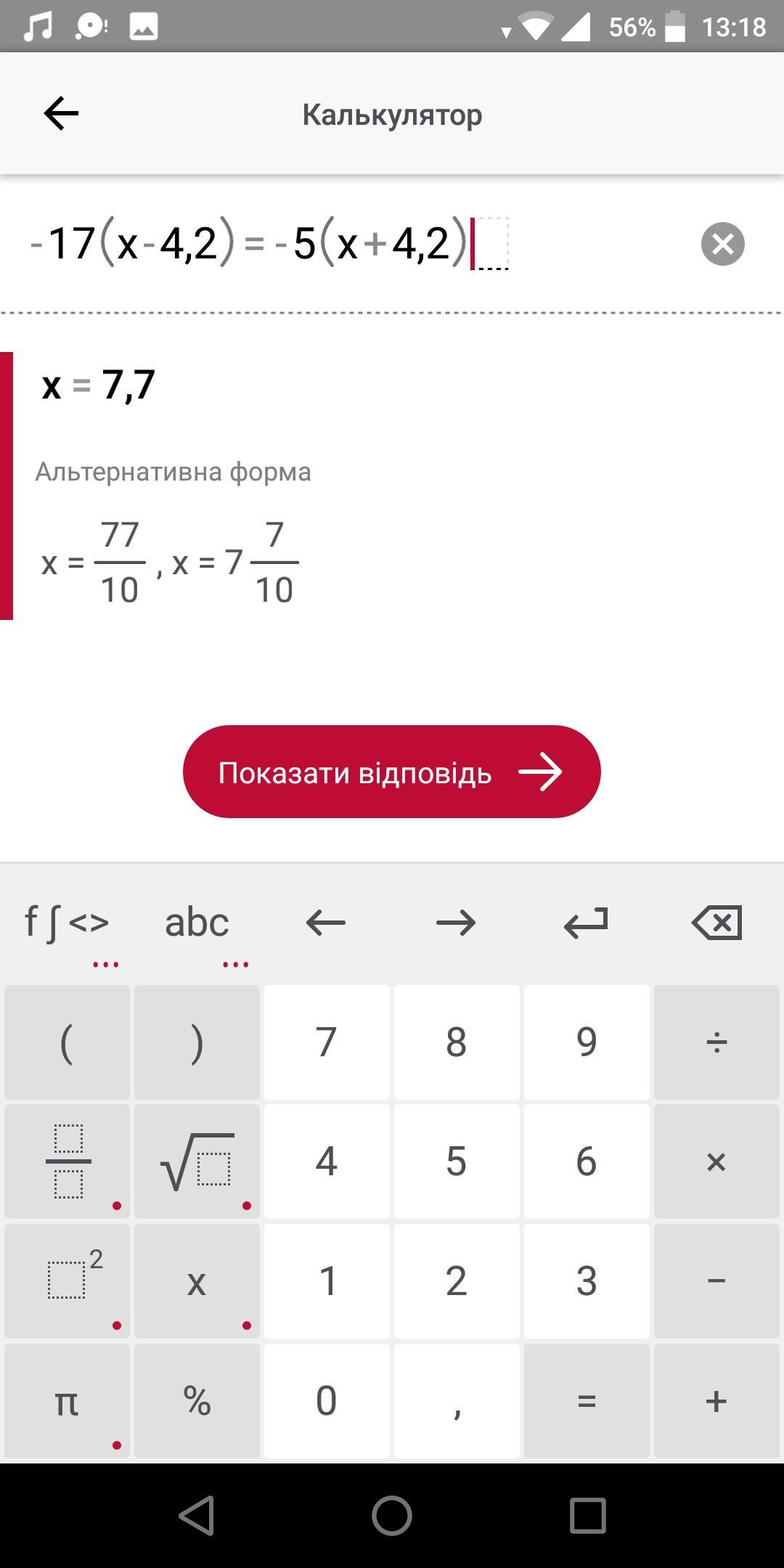Clear the entered equation
Image resolution: width=784 pixels, height=1568 pixels.
(x=722, y=244)
